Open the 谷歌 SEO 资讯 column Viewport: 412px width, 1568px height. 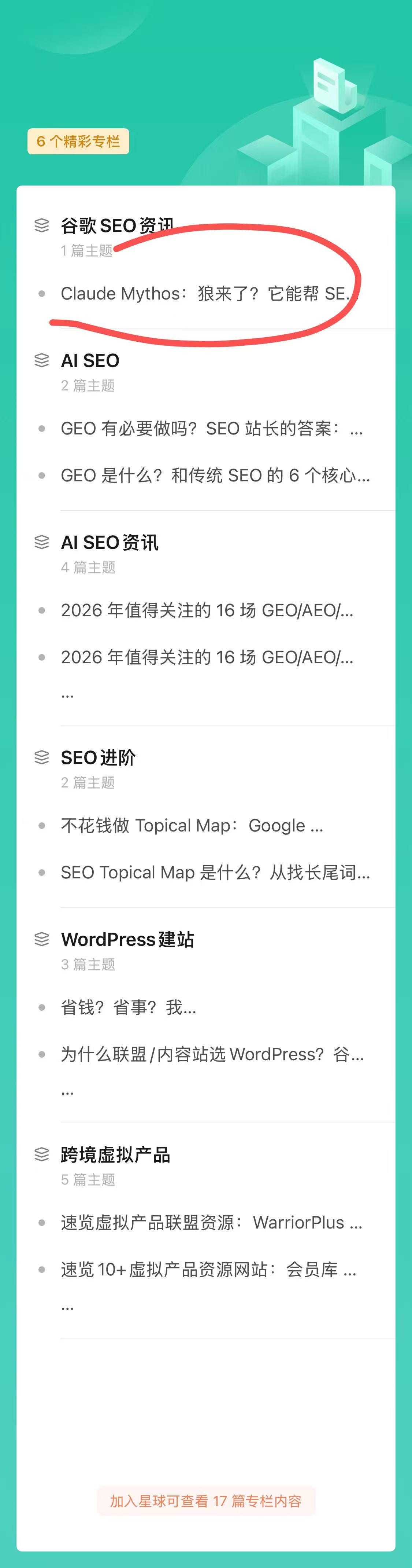click(117, 226)
